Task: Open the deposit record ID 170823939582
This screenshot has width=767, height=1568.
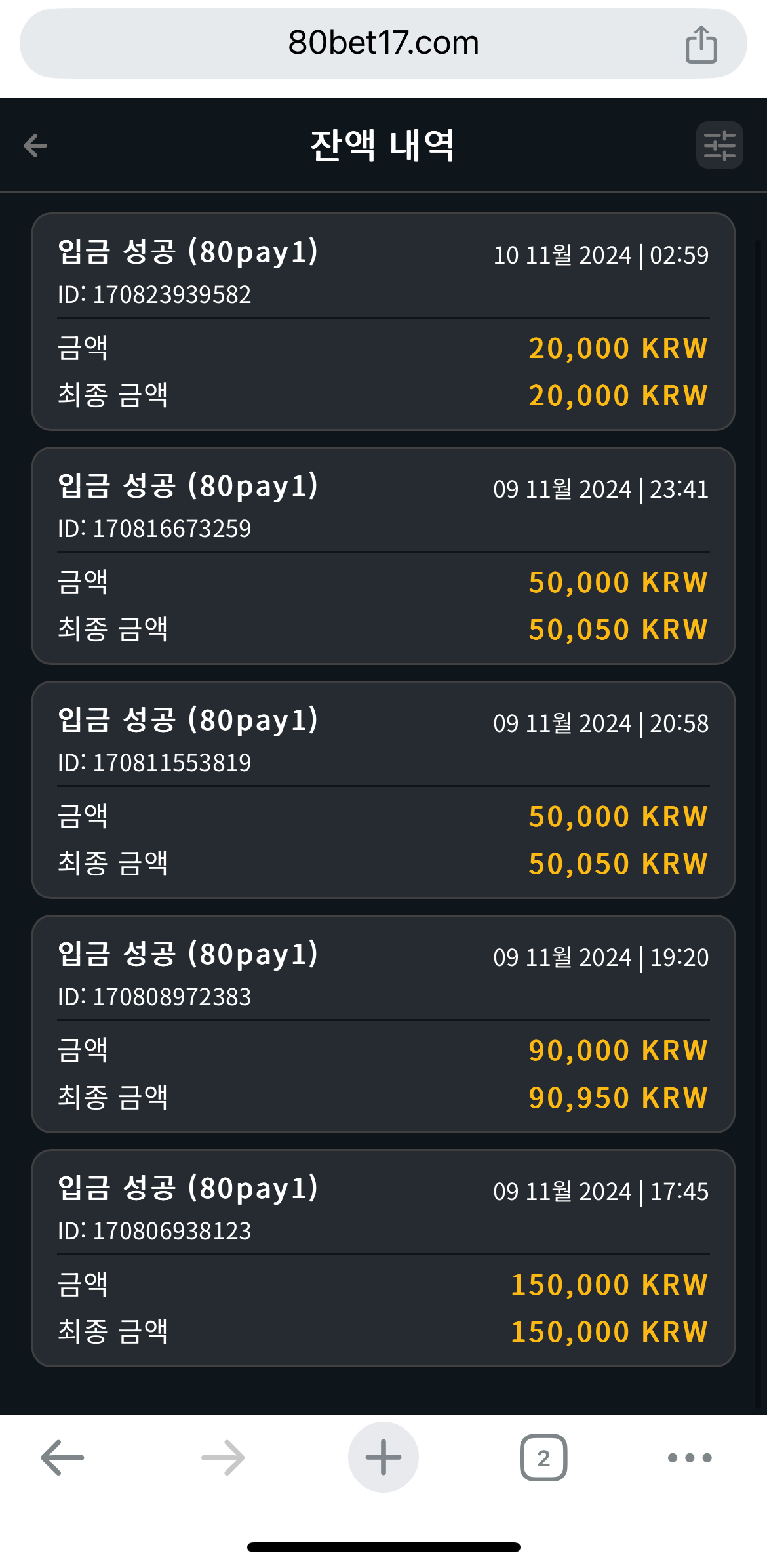Action: (383, 321)
